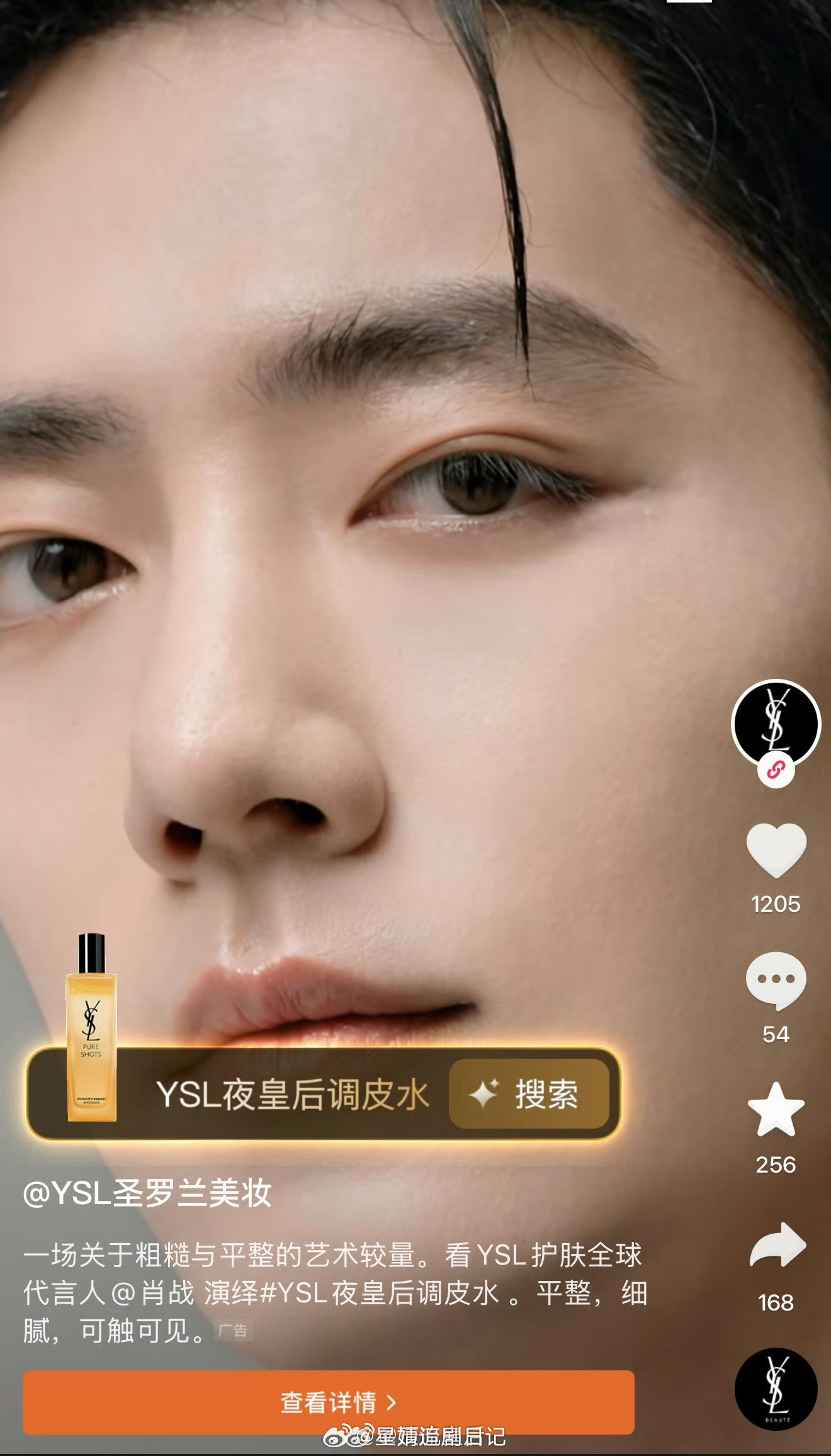Tap the 搜索 button in the banner
Screen dimensions: 831x1456
[x=529, y=1094]
